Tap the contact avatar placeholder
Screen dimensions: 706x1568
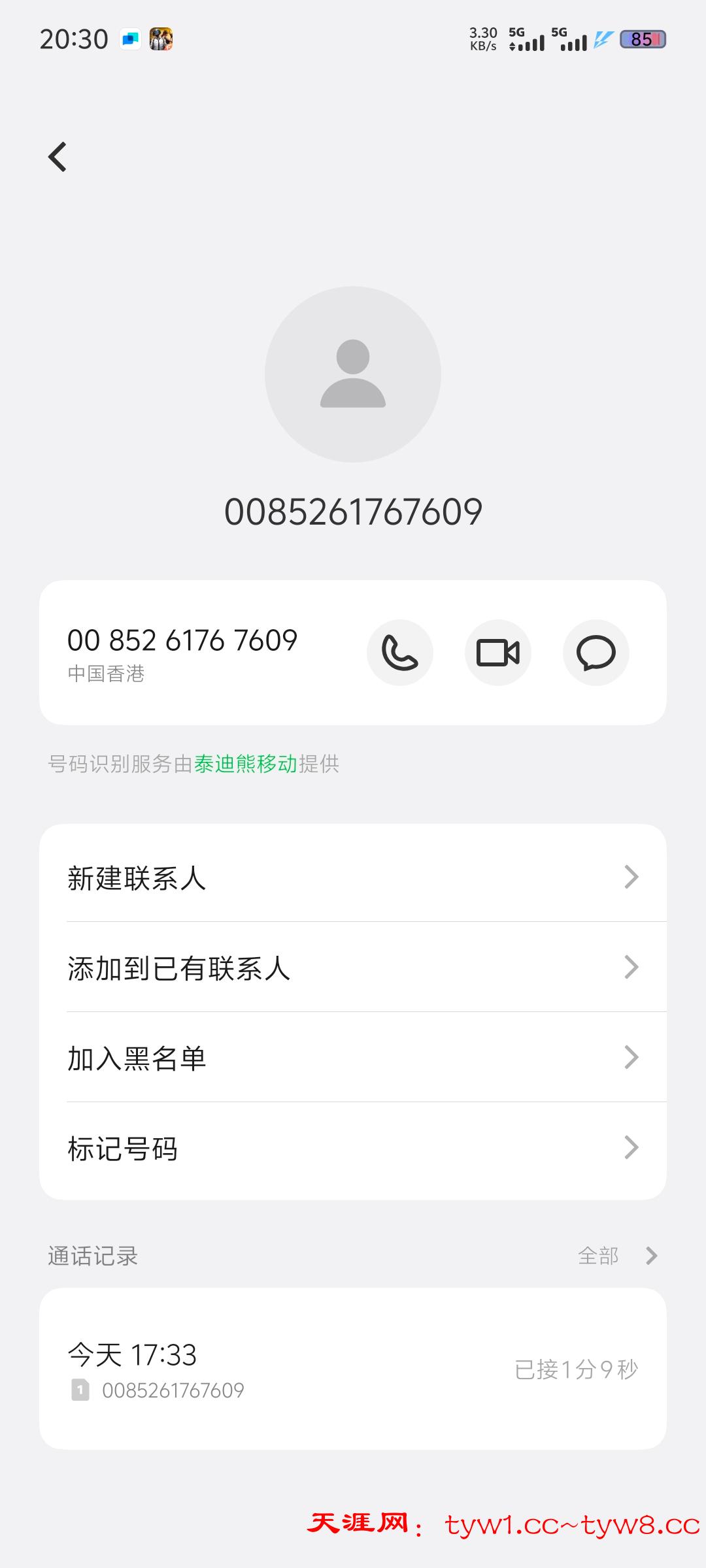point(353,373)
